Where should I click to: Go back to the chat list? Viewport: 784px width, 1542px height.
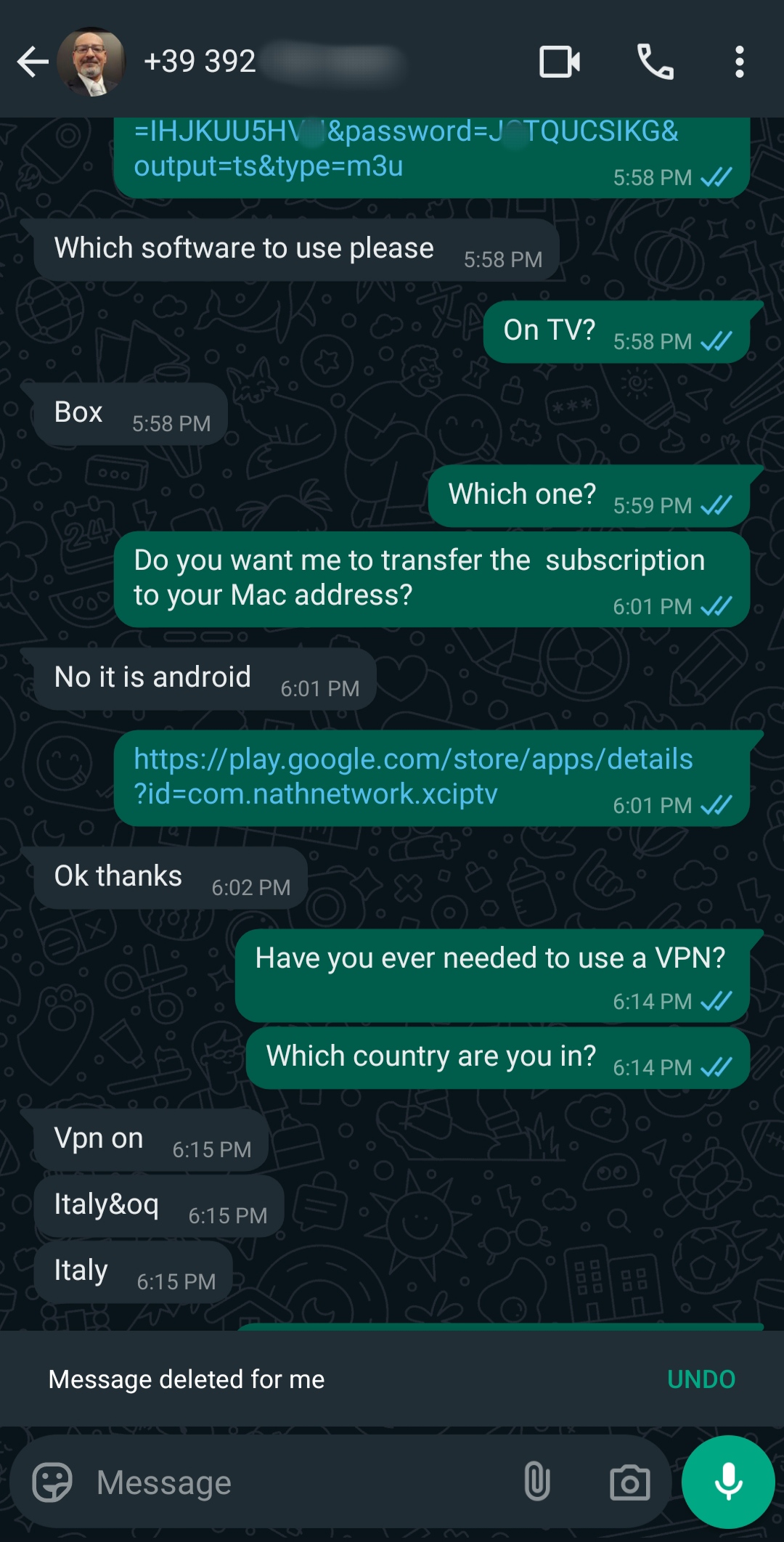click(32, 62)
